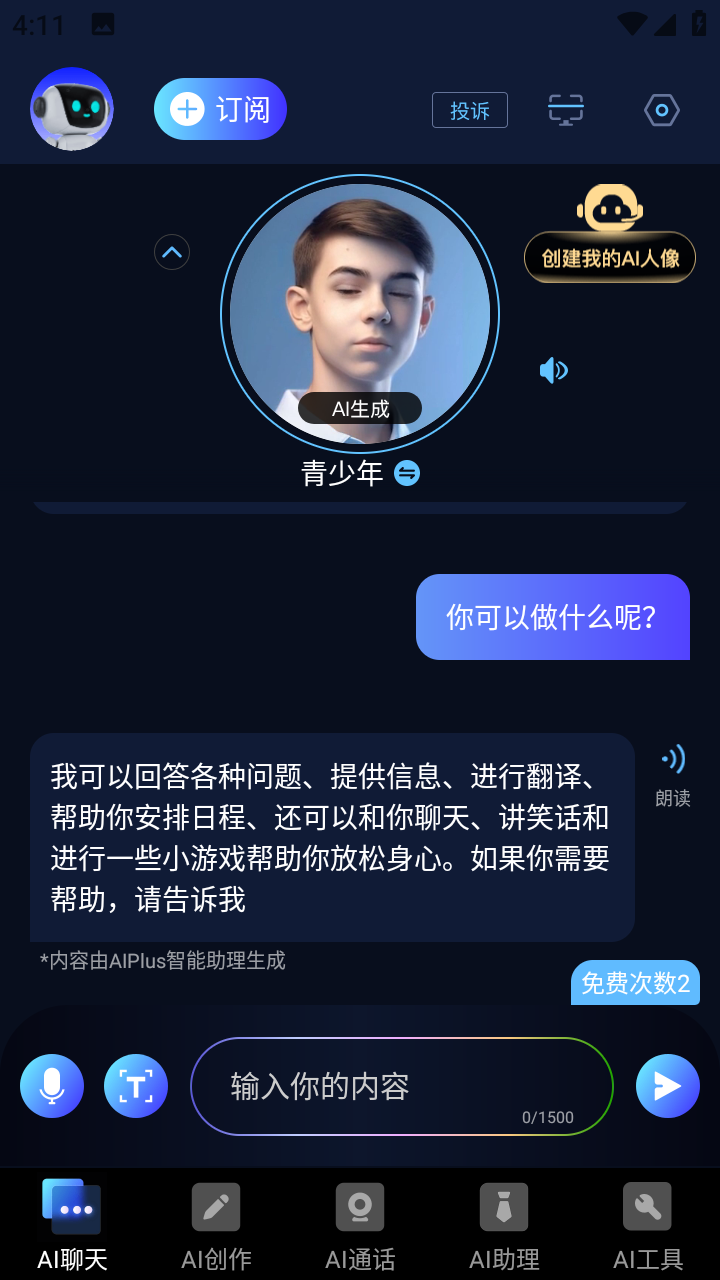Viewport: 720px width, 1280px height.
Task: Go to the AI工具 tab
Action: 648,1226
